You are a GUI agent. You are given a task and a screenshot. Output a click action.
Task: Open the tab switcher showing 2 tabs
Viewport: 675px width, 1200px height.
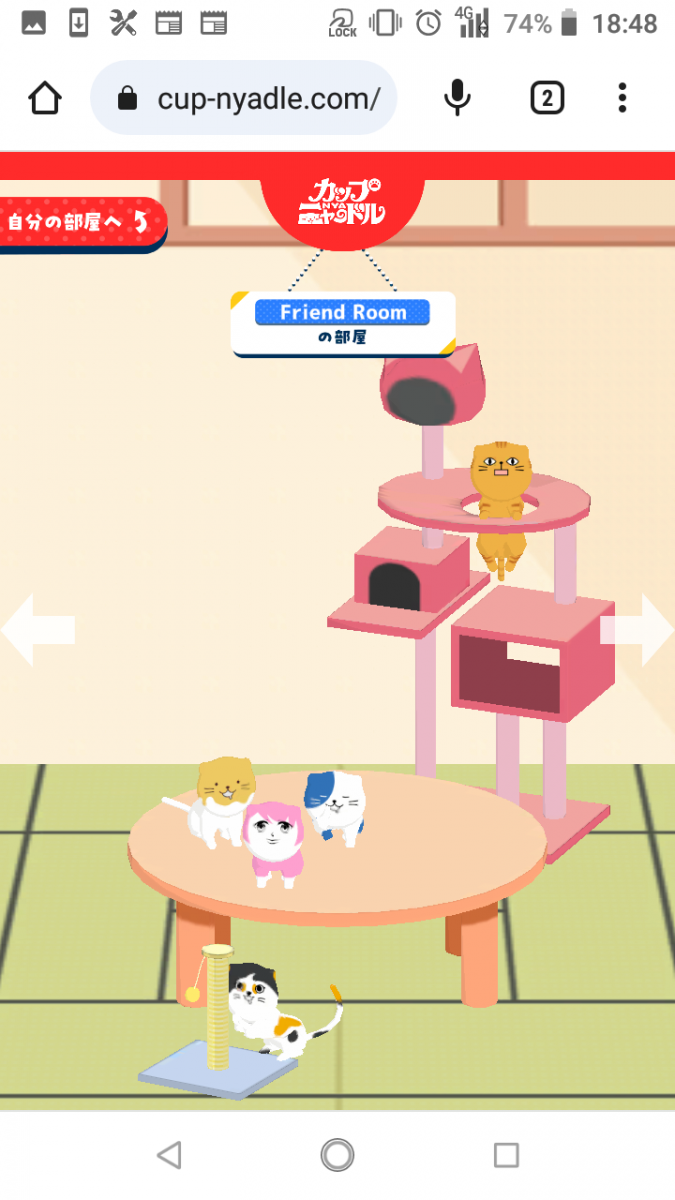pyautogui.click(x=546, y=98)
